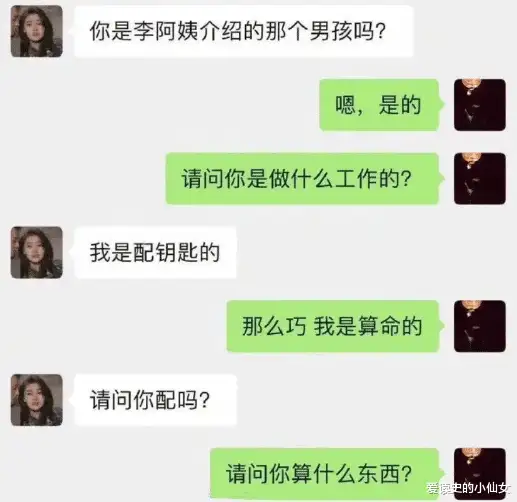517x502 pixels.
Task: Tap the avatar next to 请问你配吗
Action: (x=37, y=400)
